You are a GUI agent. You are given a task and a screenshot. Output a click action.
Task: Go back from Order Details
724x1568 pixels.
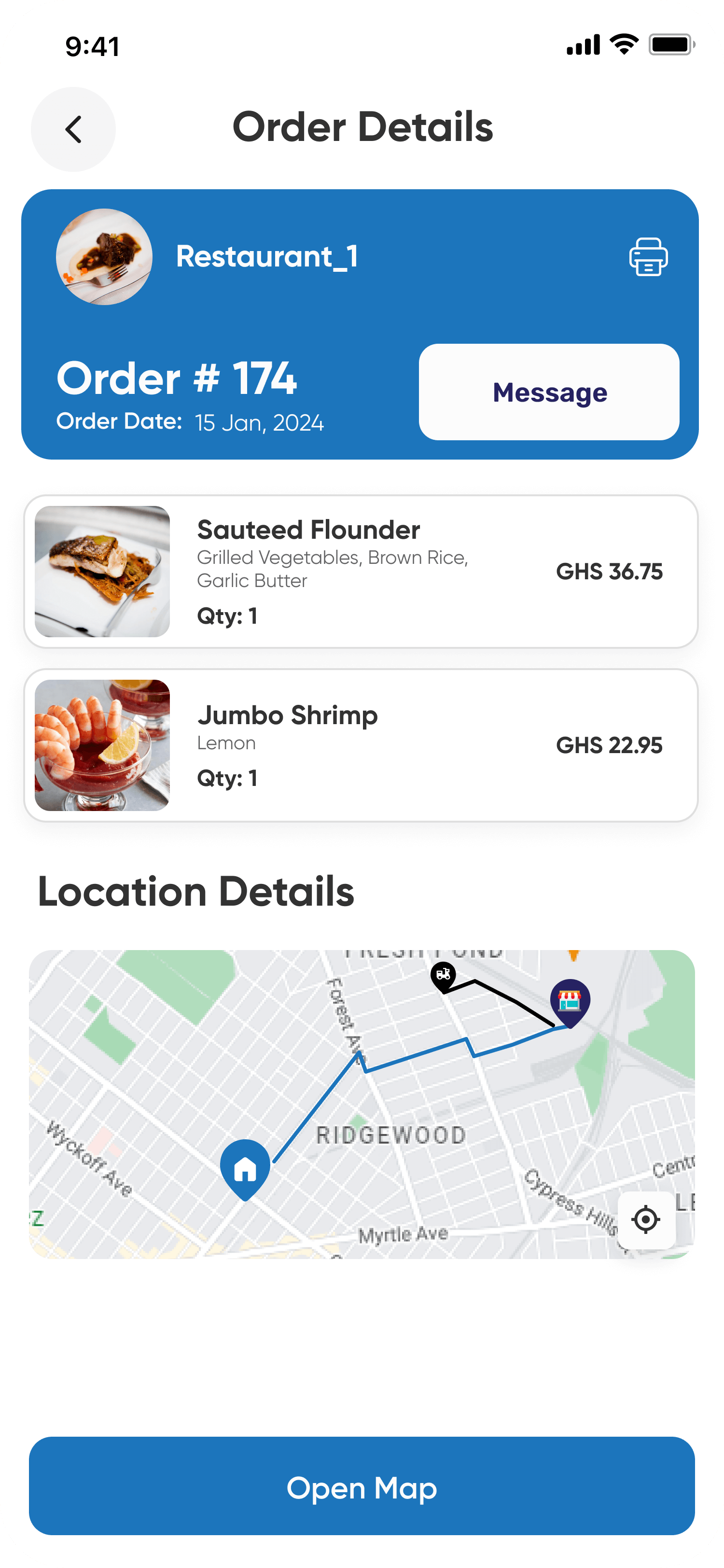[73, 129]
